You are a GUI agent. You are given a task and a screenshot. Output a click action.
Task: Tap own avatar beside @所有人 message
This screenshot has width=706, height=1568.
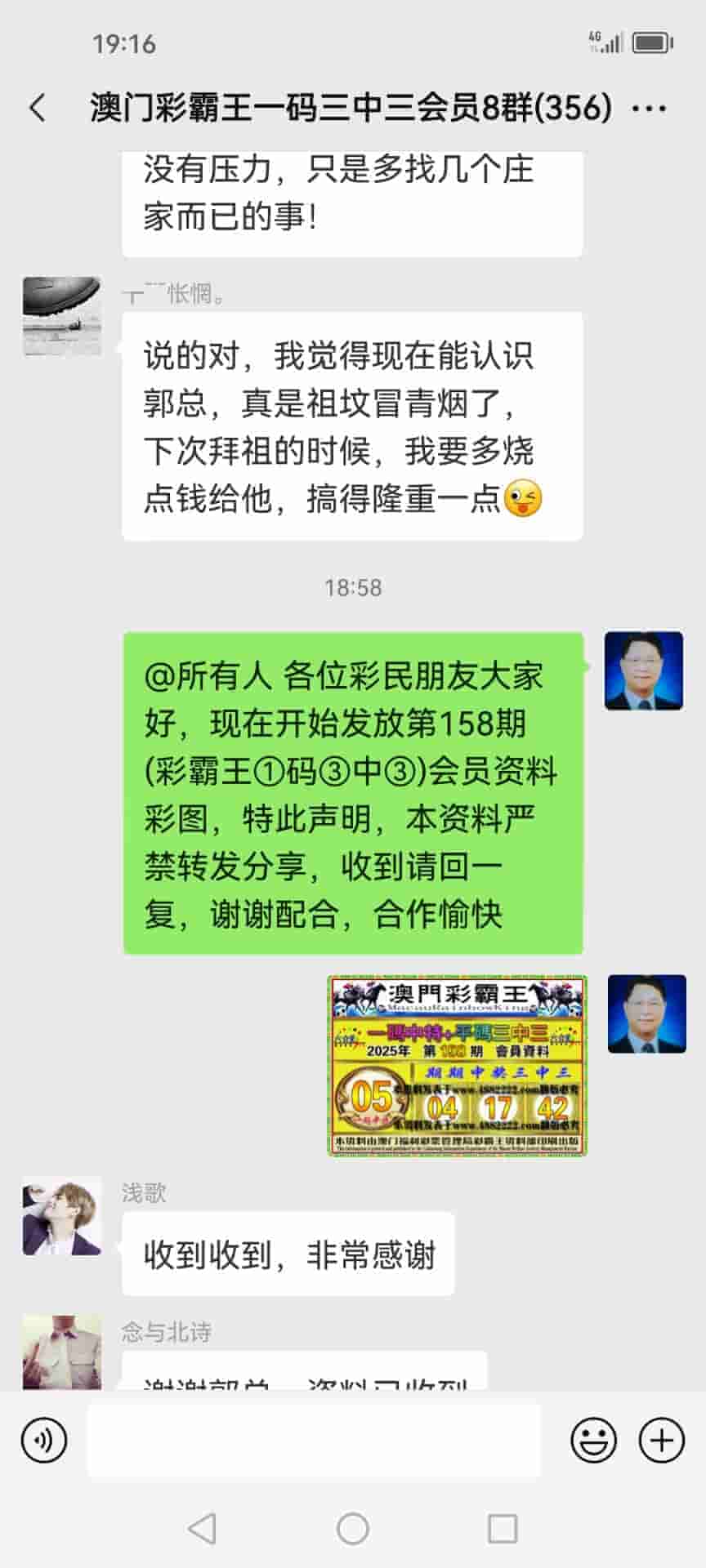point(643,670)
